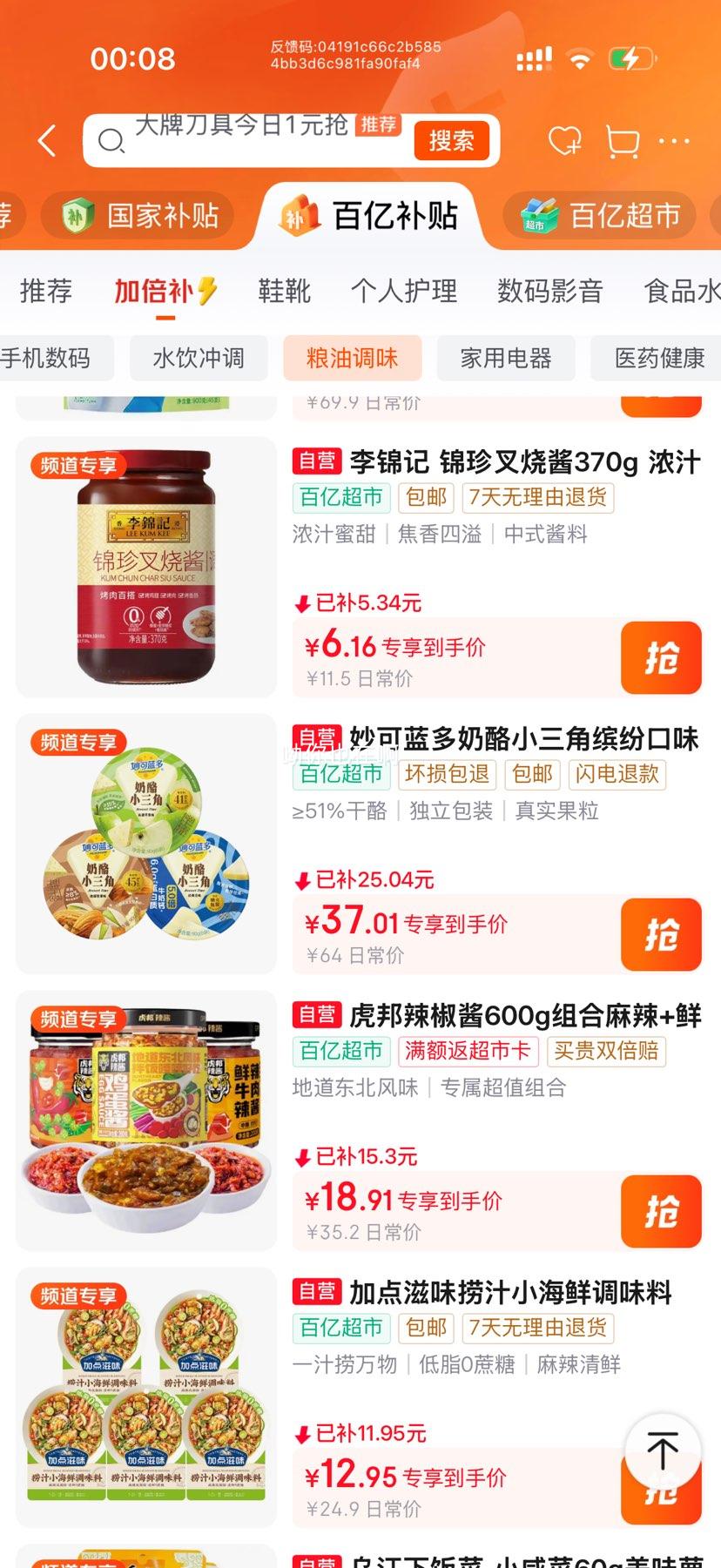
Task: Open the 数码影音 category section
Action: [x=550, y=292]
